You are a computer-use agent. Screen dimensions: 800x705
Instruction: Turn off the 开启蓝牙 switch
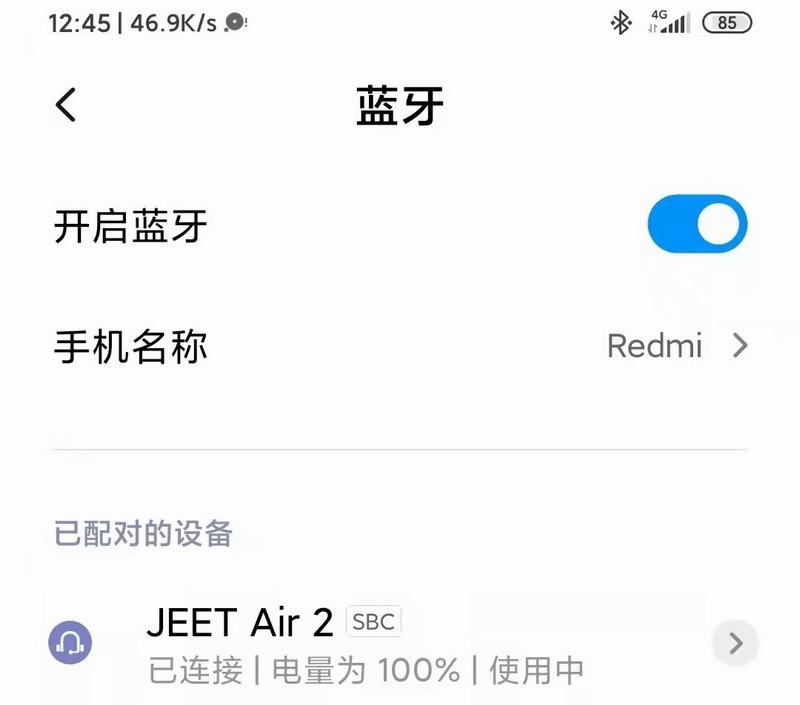click(697, 224)
